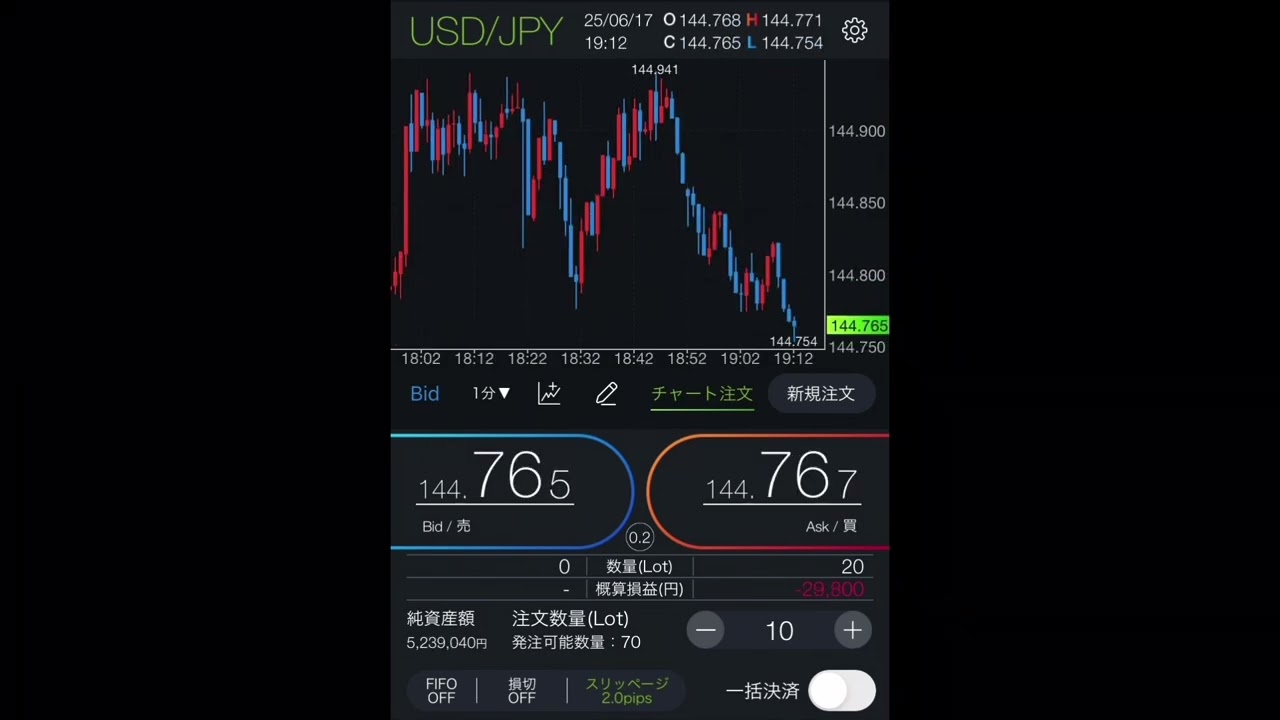Viewport: 1280px width, 720px height.
Task: Toggle the FIFO OFF setting
Action: pos(441,691)
